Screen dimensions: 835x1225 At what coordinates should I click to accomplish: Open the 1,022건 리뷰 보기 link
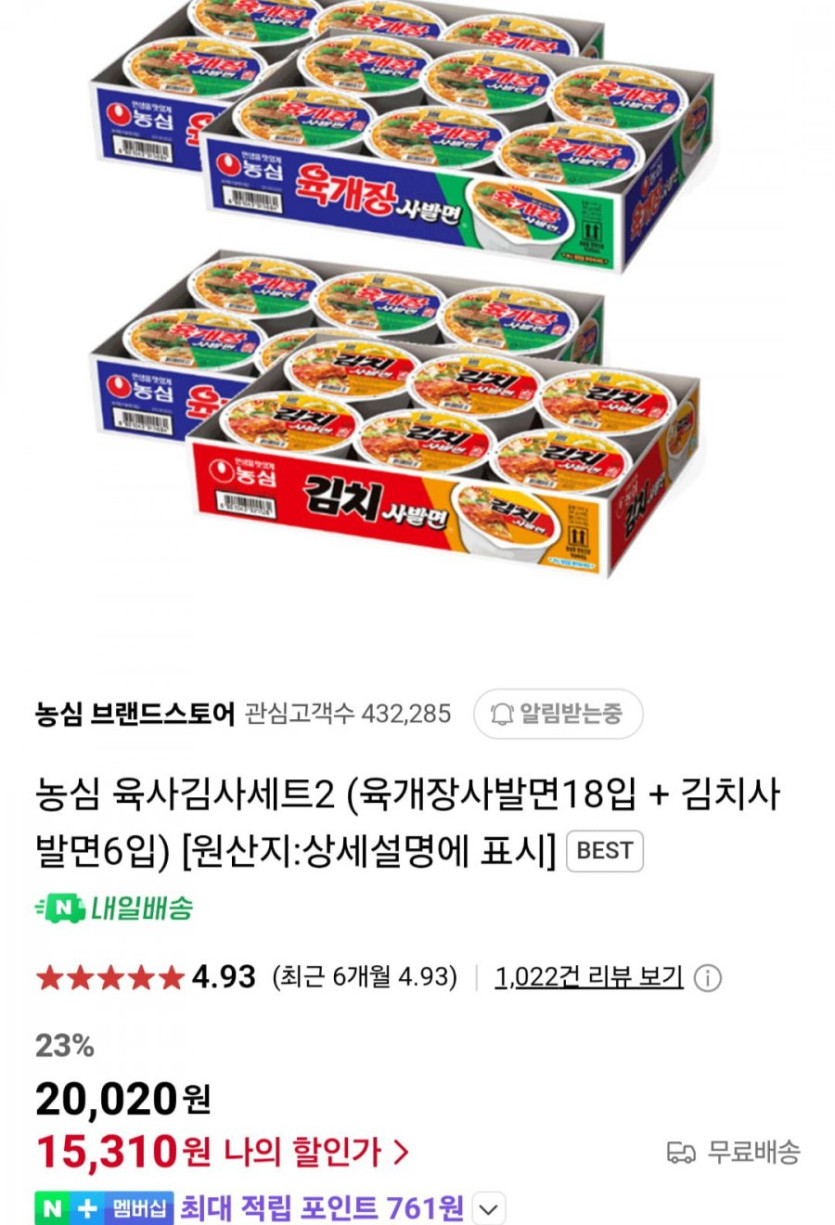click(589, 977)
